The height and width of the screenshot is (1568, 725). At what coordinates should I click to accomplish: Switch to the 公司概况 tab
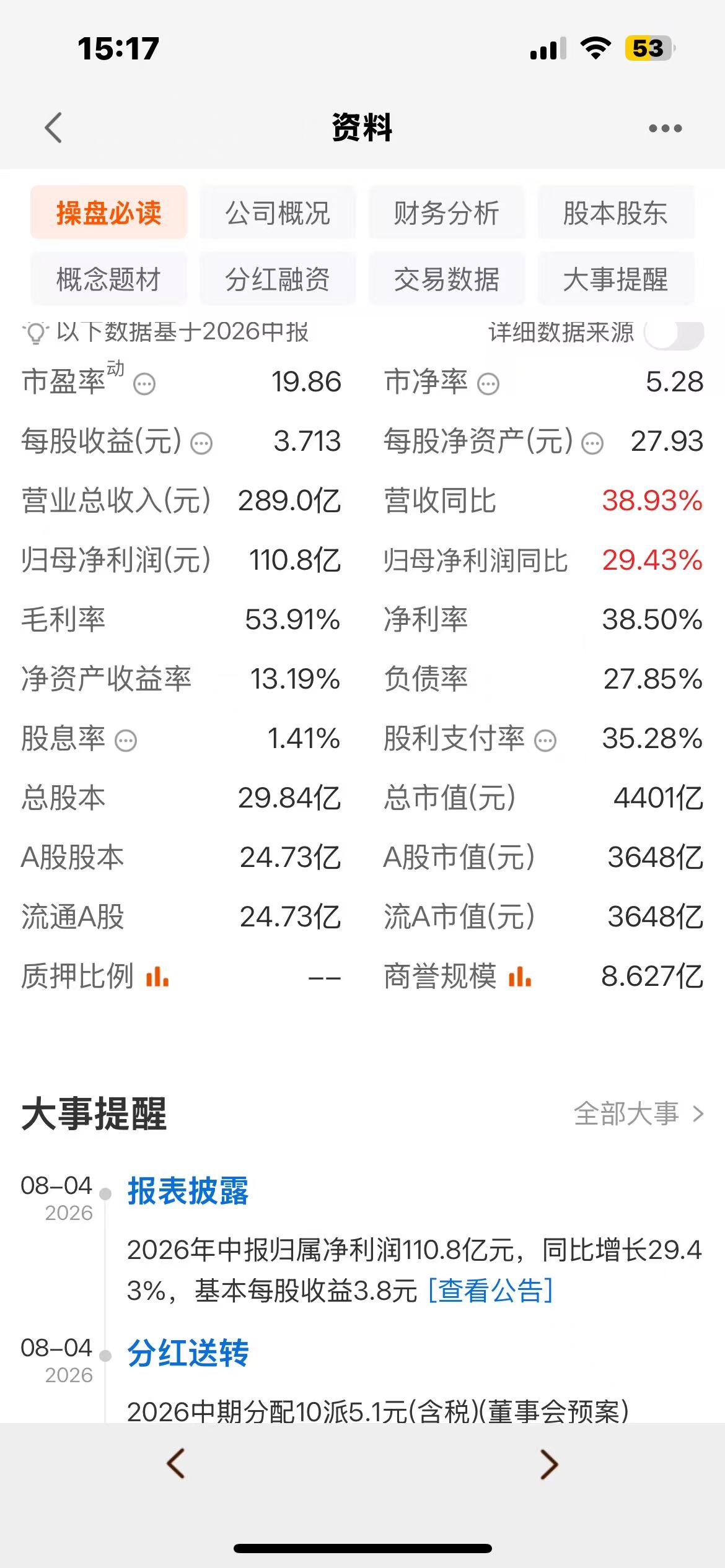278,212
